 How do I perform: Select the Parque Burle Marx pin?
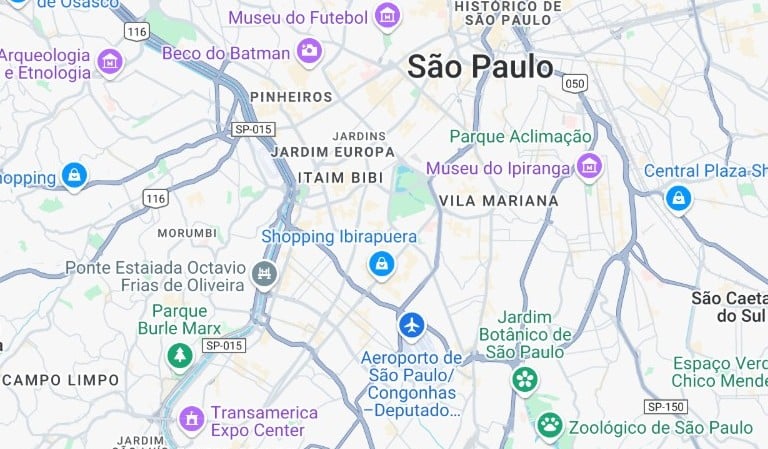[180, 354]
